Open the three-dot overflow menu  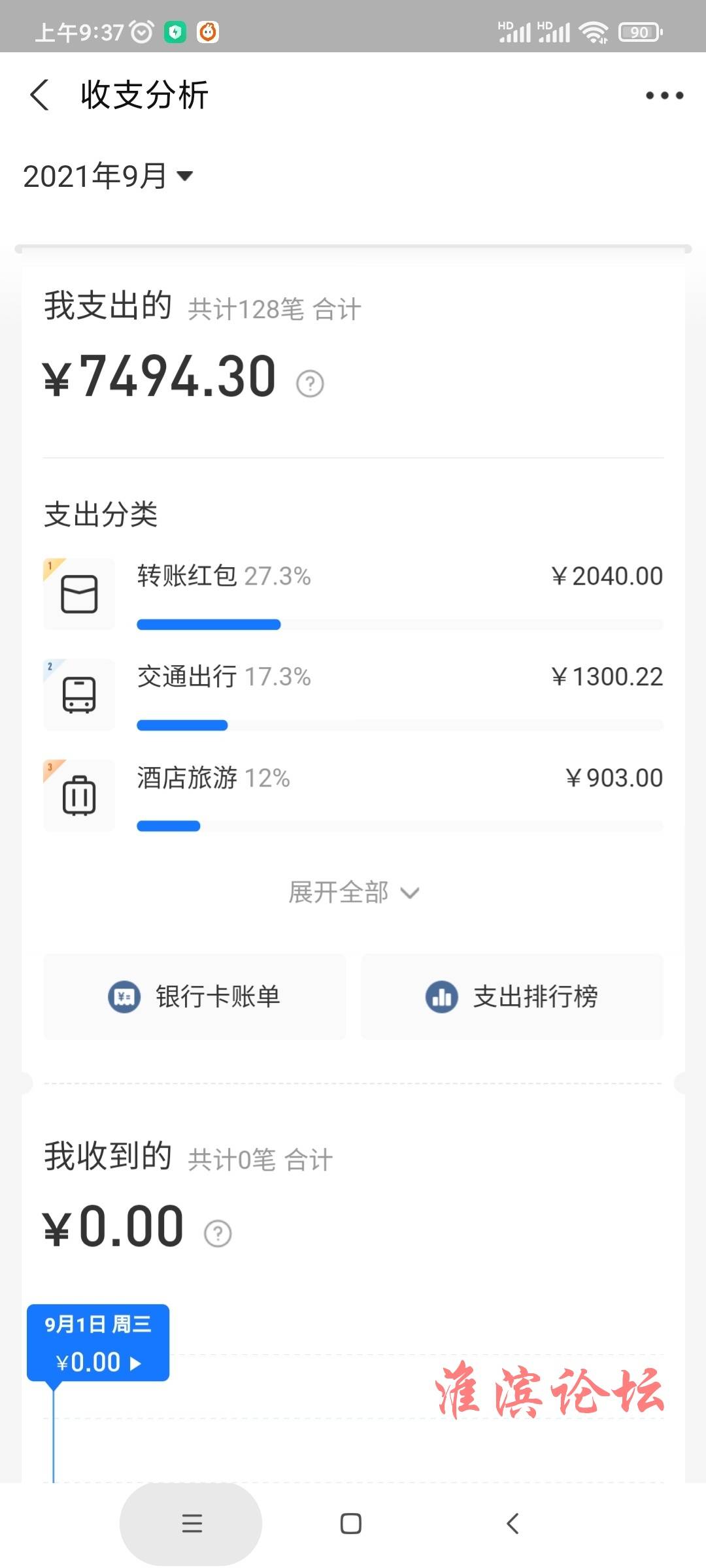(x=664, y=95)
